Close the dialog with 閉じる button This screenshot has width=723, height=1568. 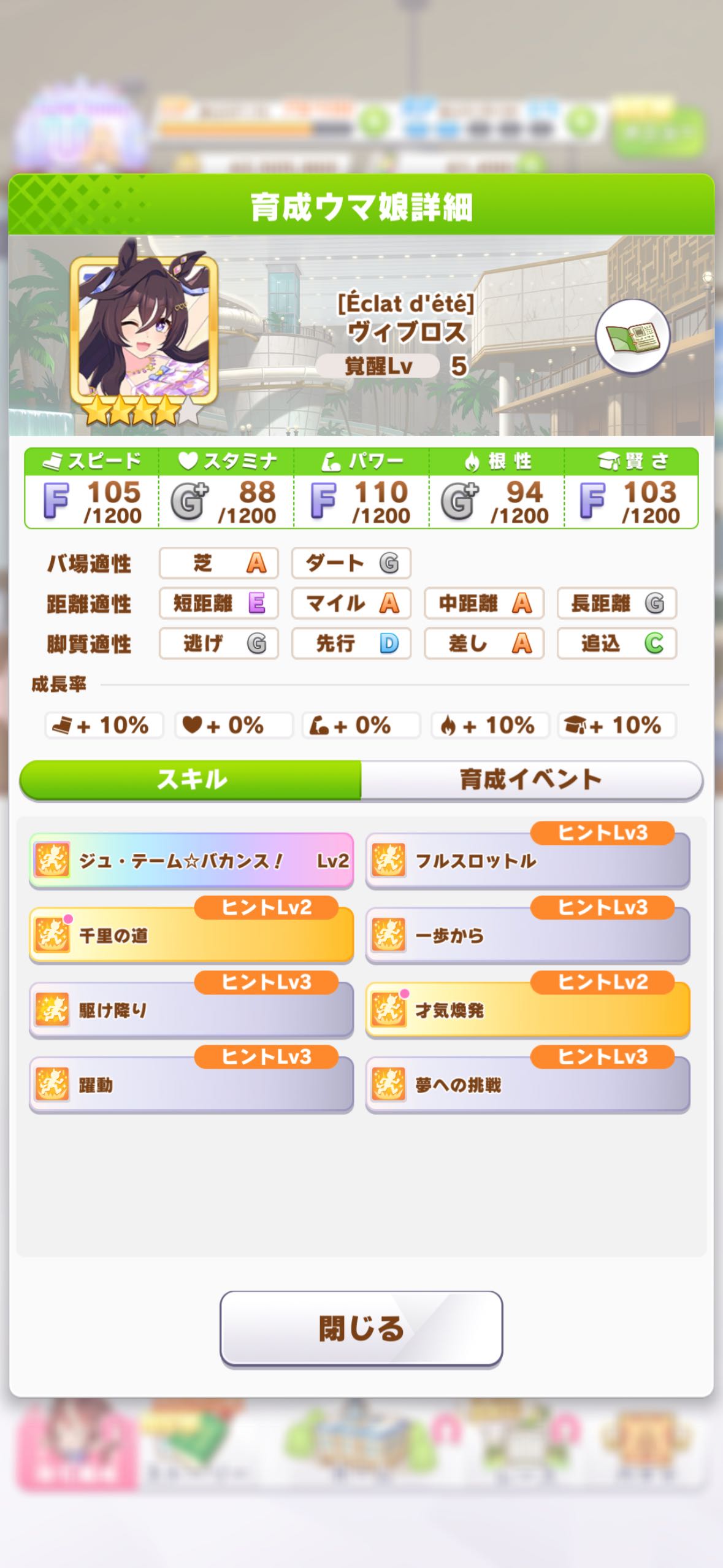click(x=361, y=1328)
